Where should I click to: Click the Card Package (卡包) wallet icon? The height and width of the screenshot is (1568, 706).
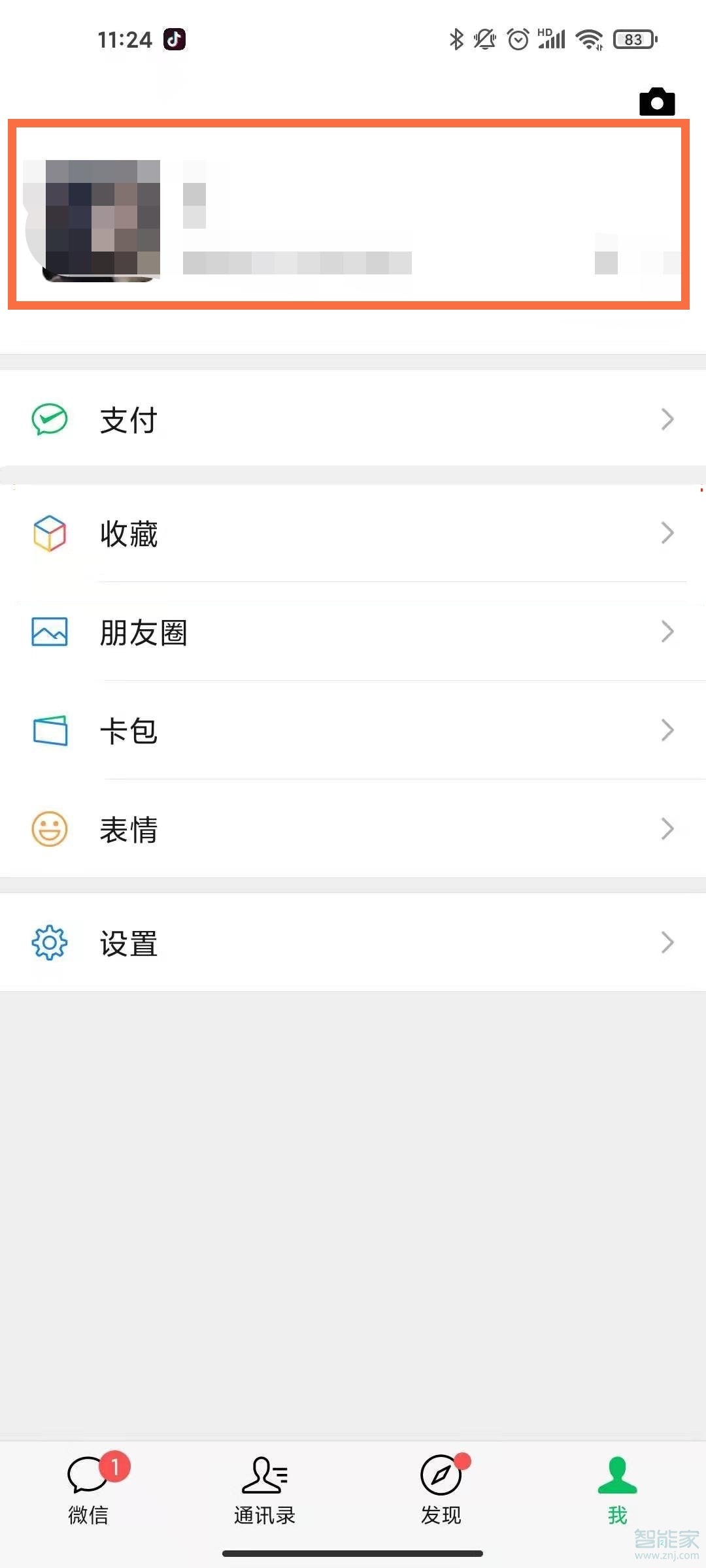(49, 730)
